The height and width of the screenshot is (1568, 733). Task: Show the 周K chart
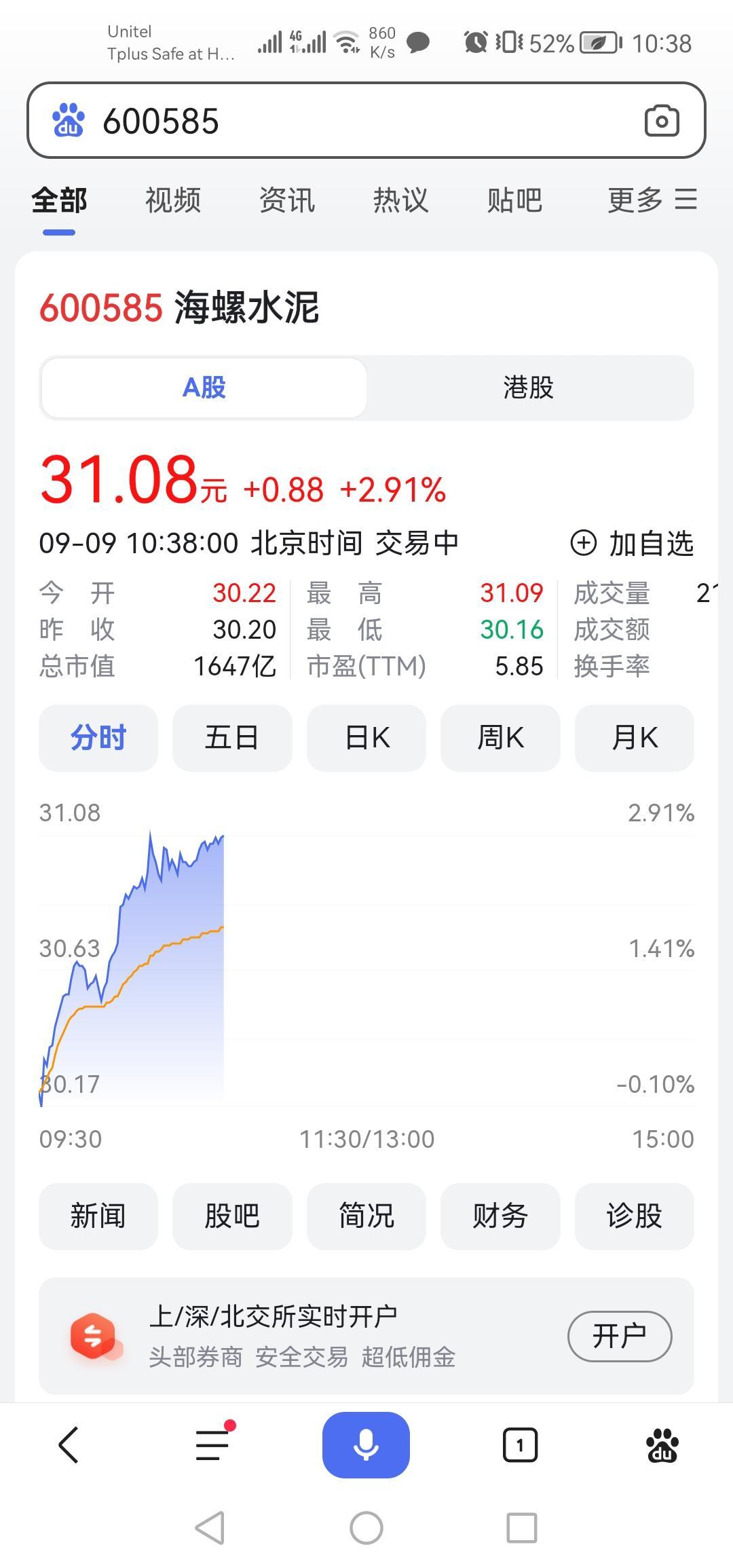pyautogui.click(x=500, y=738)
